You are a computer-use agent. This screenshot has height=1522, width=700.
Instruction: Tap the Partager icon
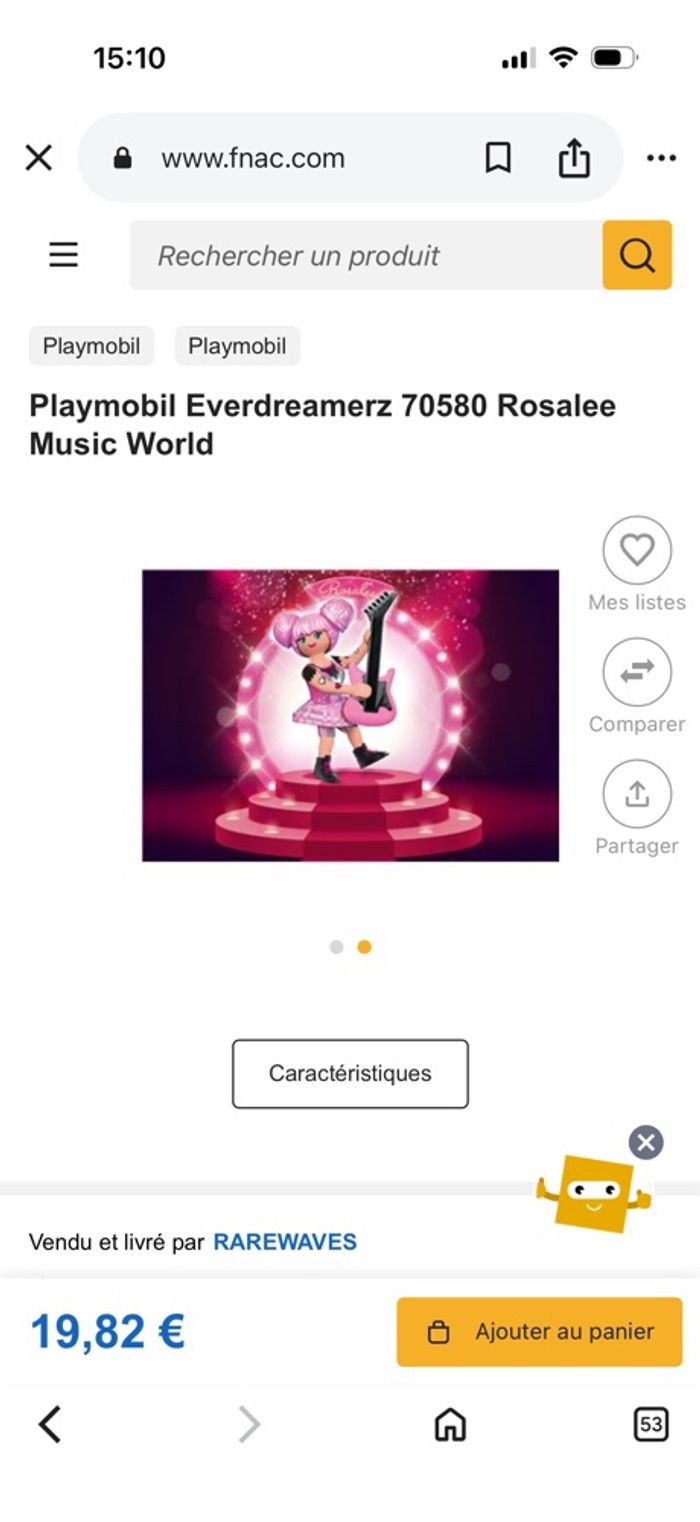(x=637, y=794)
